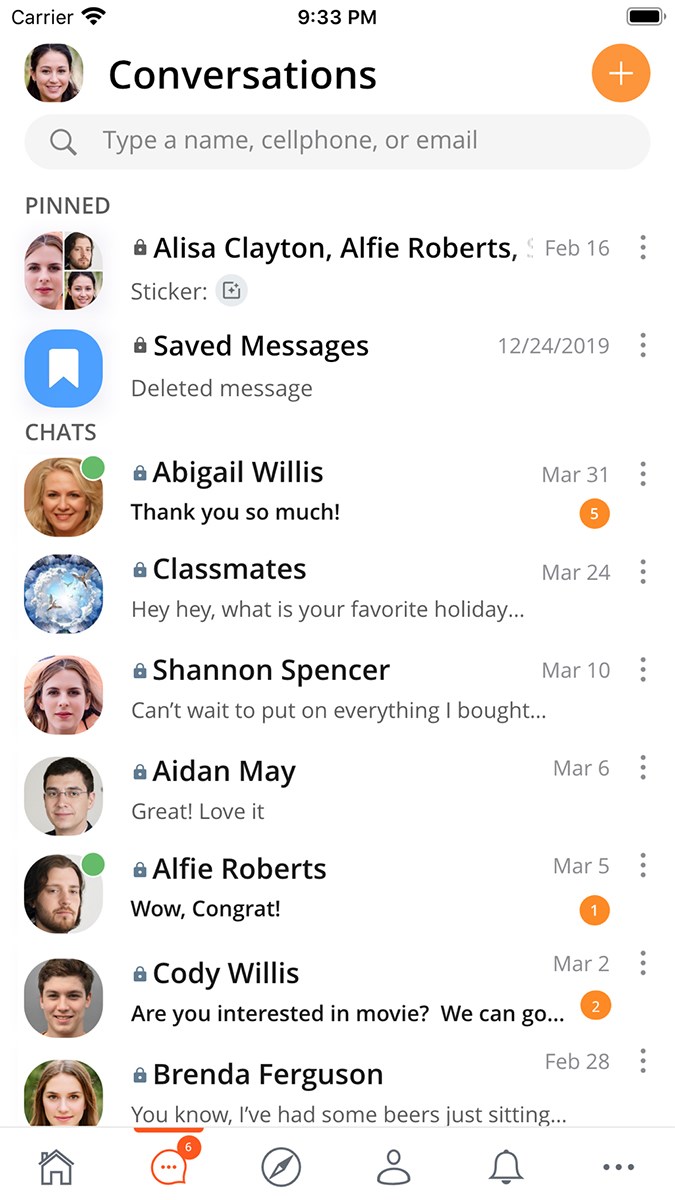This screenshot has height=1200, width=675.
Task: Open your profile picture avatar
Action: tap(53, 74)
